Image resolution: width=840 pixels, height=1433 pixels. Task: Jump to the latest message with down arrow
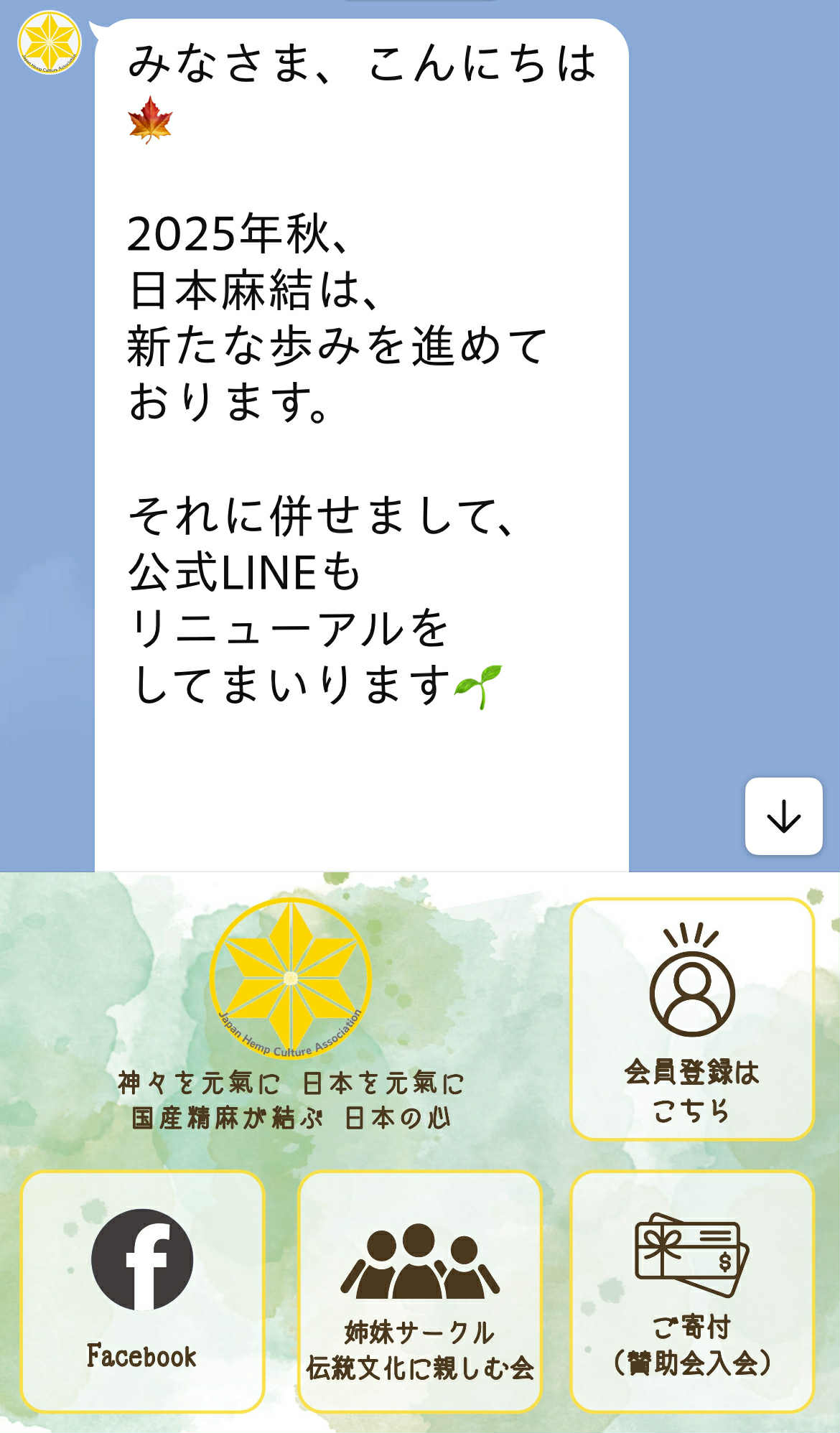pyautogui.click(x=783, y=816)
